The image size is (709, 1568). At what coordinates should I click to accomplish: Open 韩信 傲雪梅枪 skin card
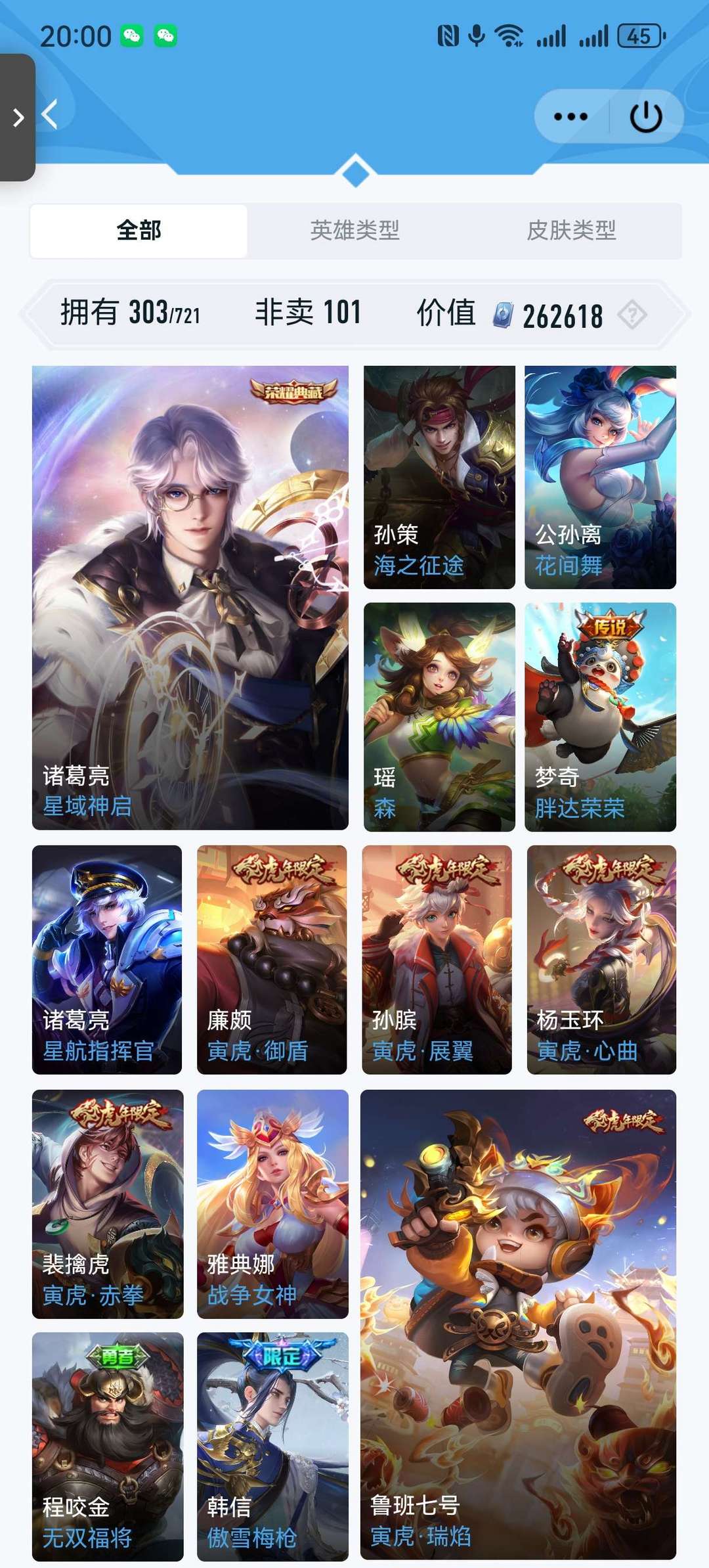coord(272,1446)
